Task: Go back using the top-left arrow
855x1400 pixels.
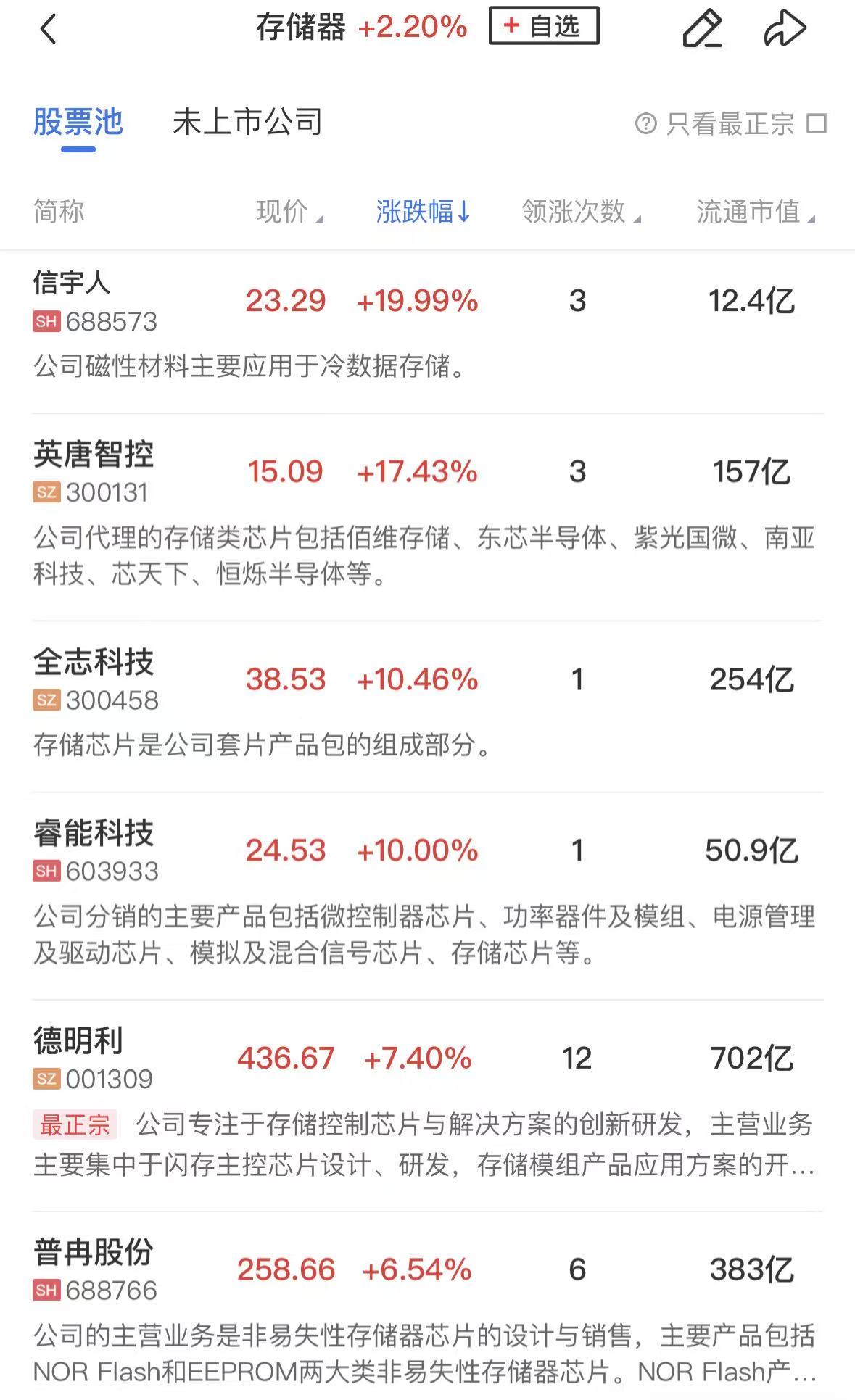Action: click(48, 30)
